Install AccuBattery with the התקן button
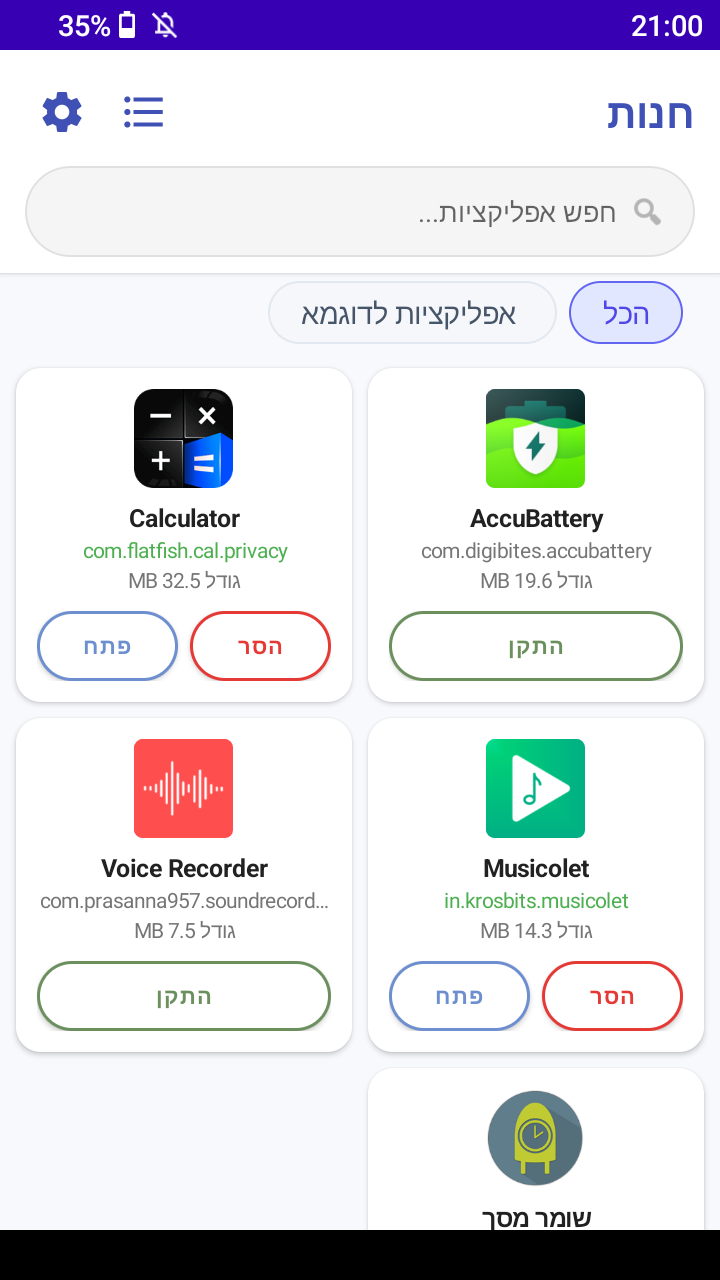This screenshot has height=1280, width=720. click(x=536, y=646)
